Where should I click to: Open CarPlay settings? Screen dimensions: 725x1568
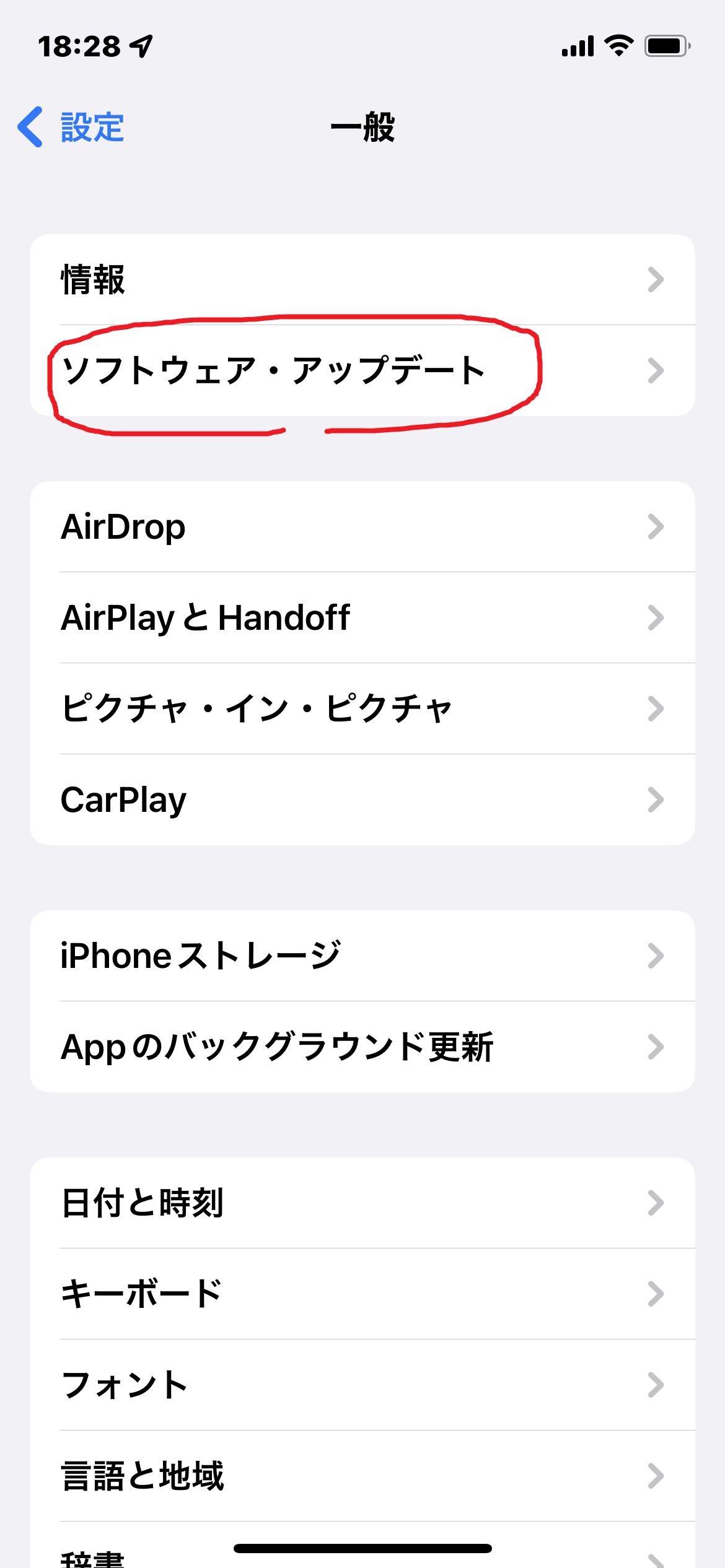(362, 799)
